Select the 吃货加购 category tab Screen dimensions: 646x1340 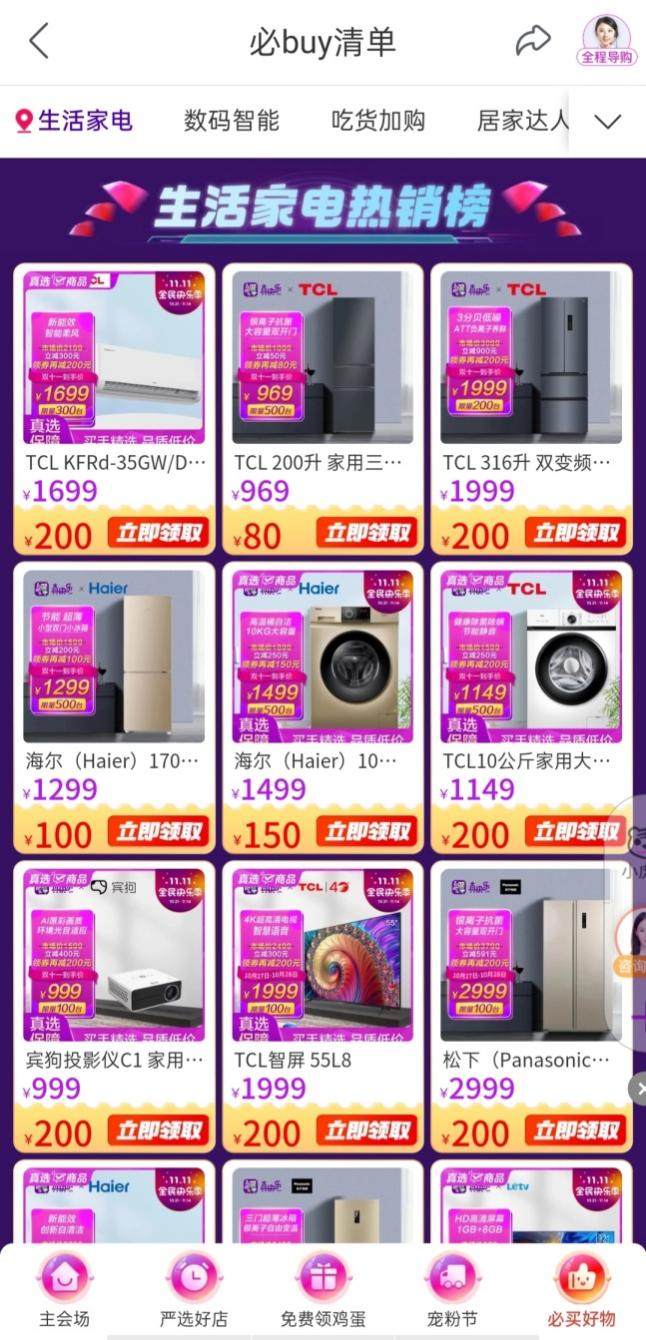[378, 121]
